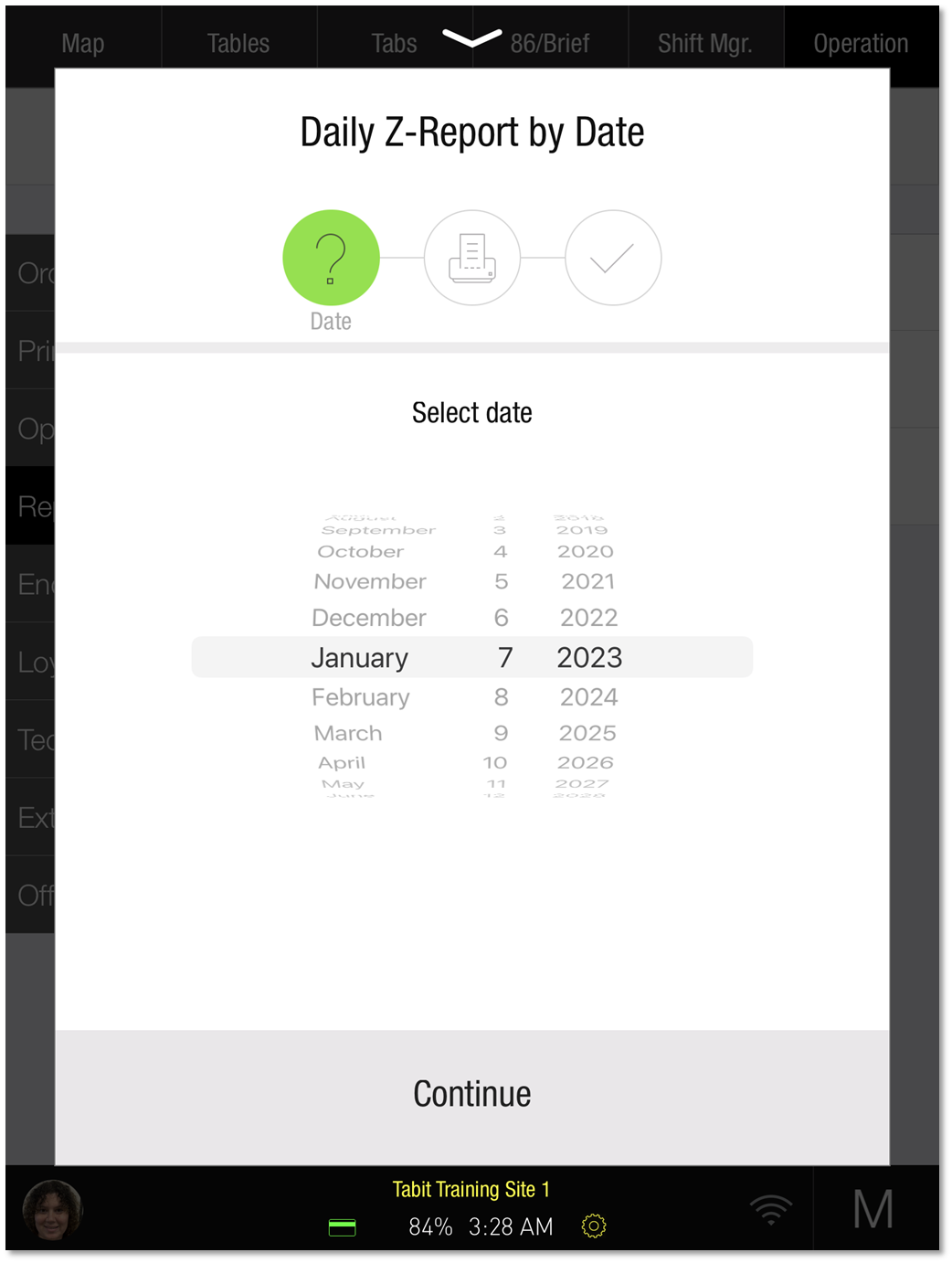Image resolution: width=952 pixels, height=1263 pixels.
Task: Pick day 6 in the date wheel
Action: [x=501, y=618]
